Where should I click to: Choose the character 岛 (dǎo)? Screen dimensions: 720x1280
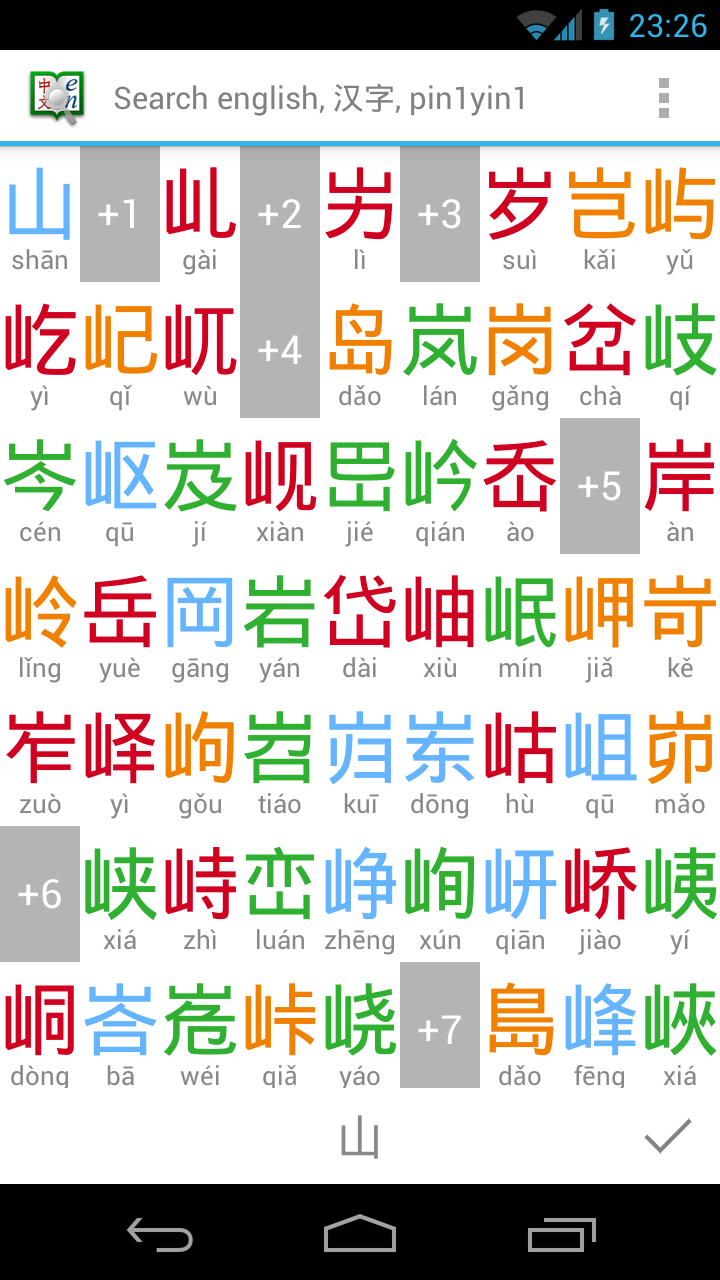[x=360, y=350]
